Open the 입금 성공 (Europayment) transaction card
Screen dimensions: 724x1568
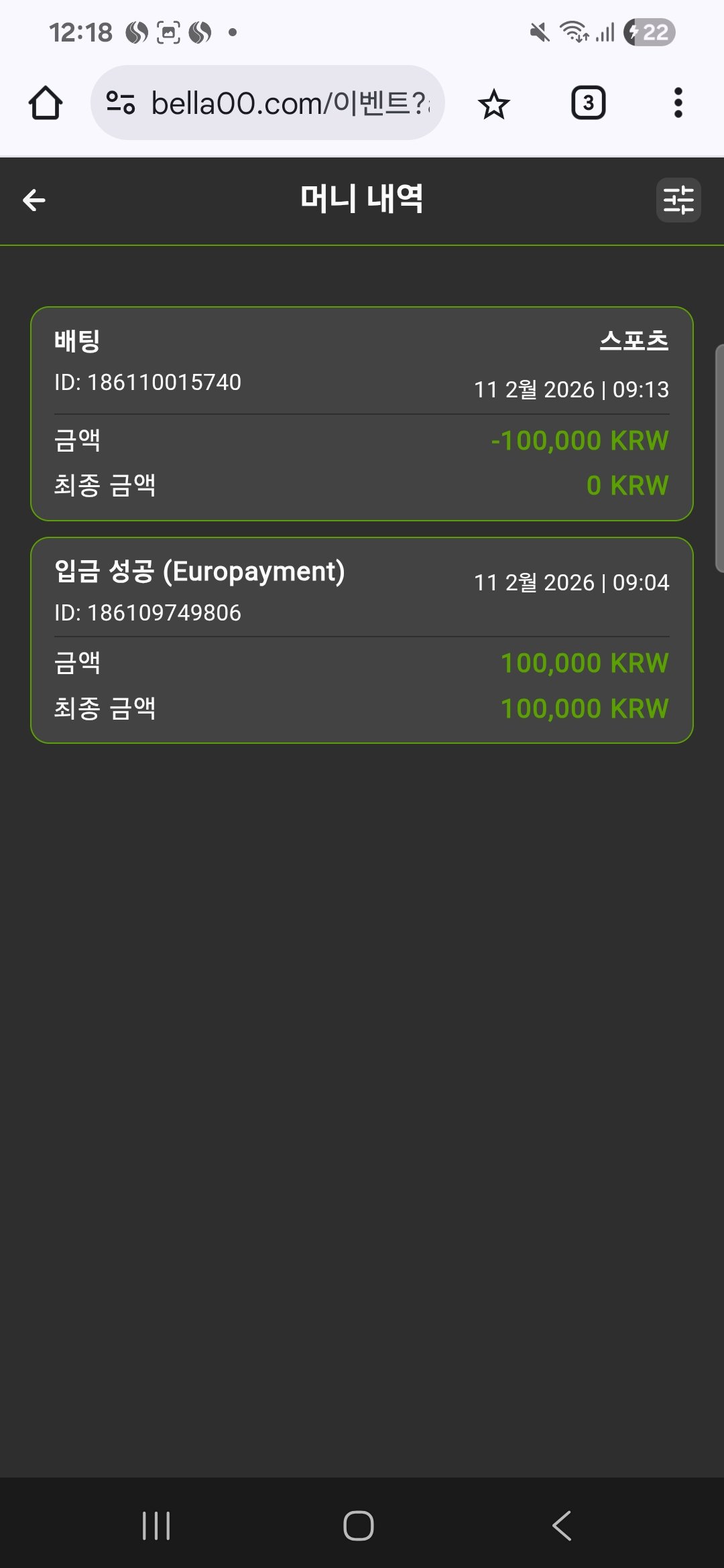click(362, 640)
